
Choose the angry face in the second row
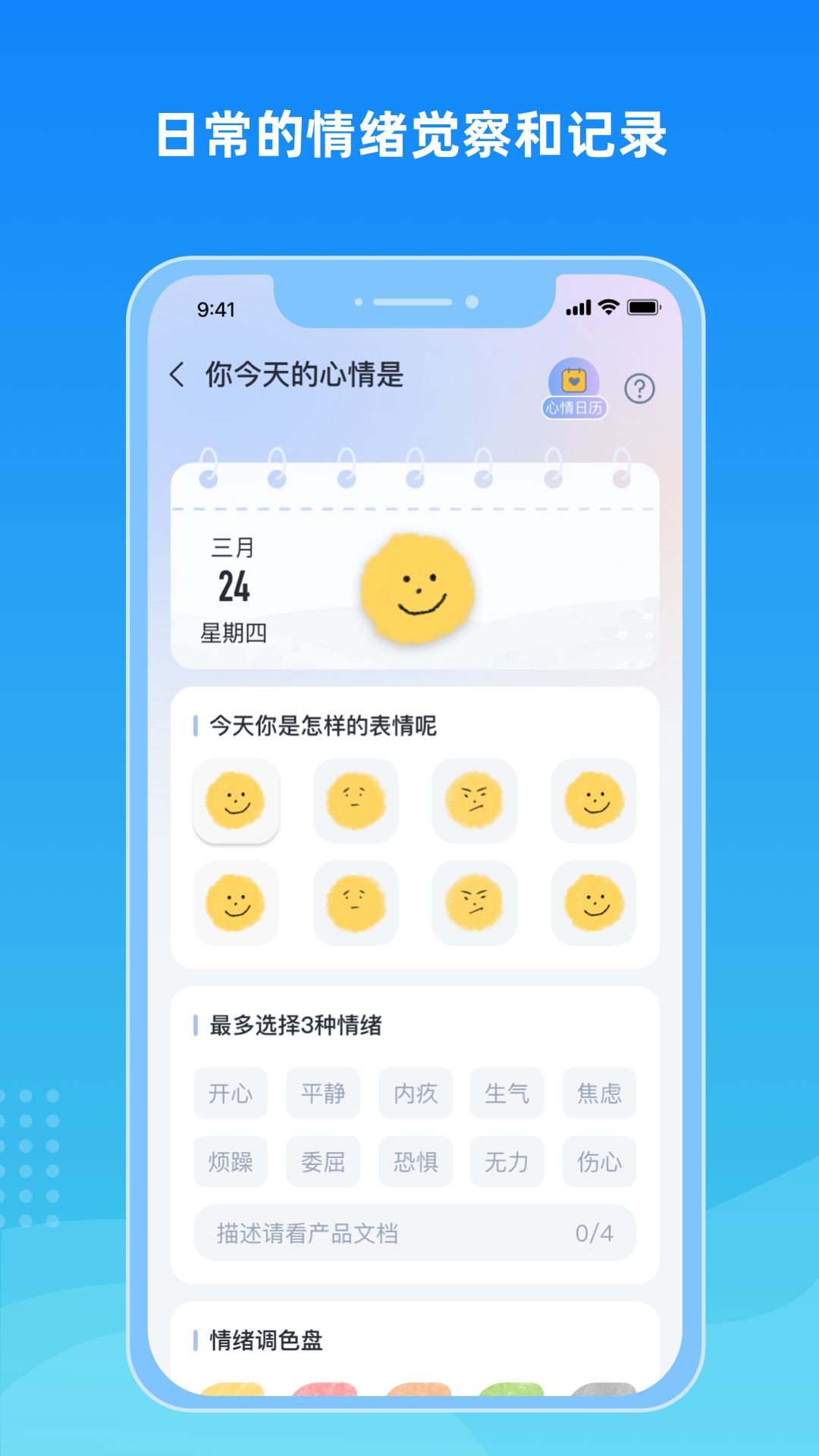[x=473, y=903]
